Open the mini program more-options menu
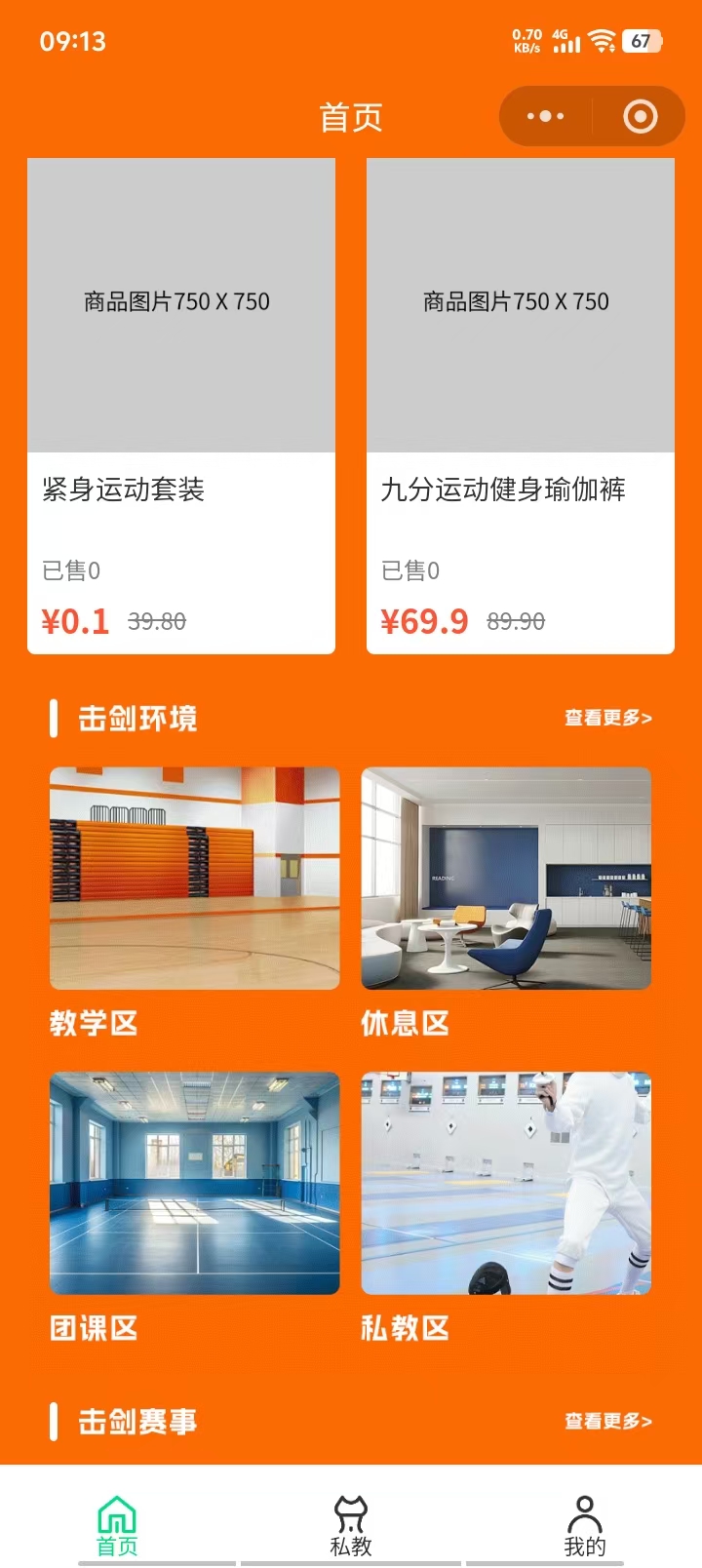The height and width of the screenshot is (1568, 702). 545,117
